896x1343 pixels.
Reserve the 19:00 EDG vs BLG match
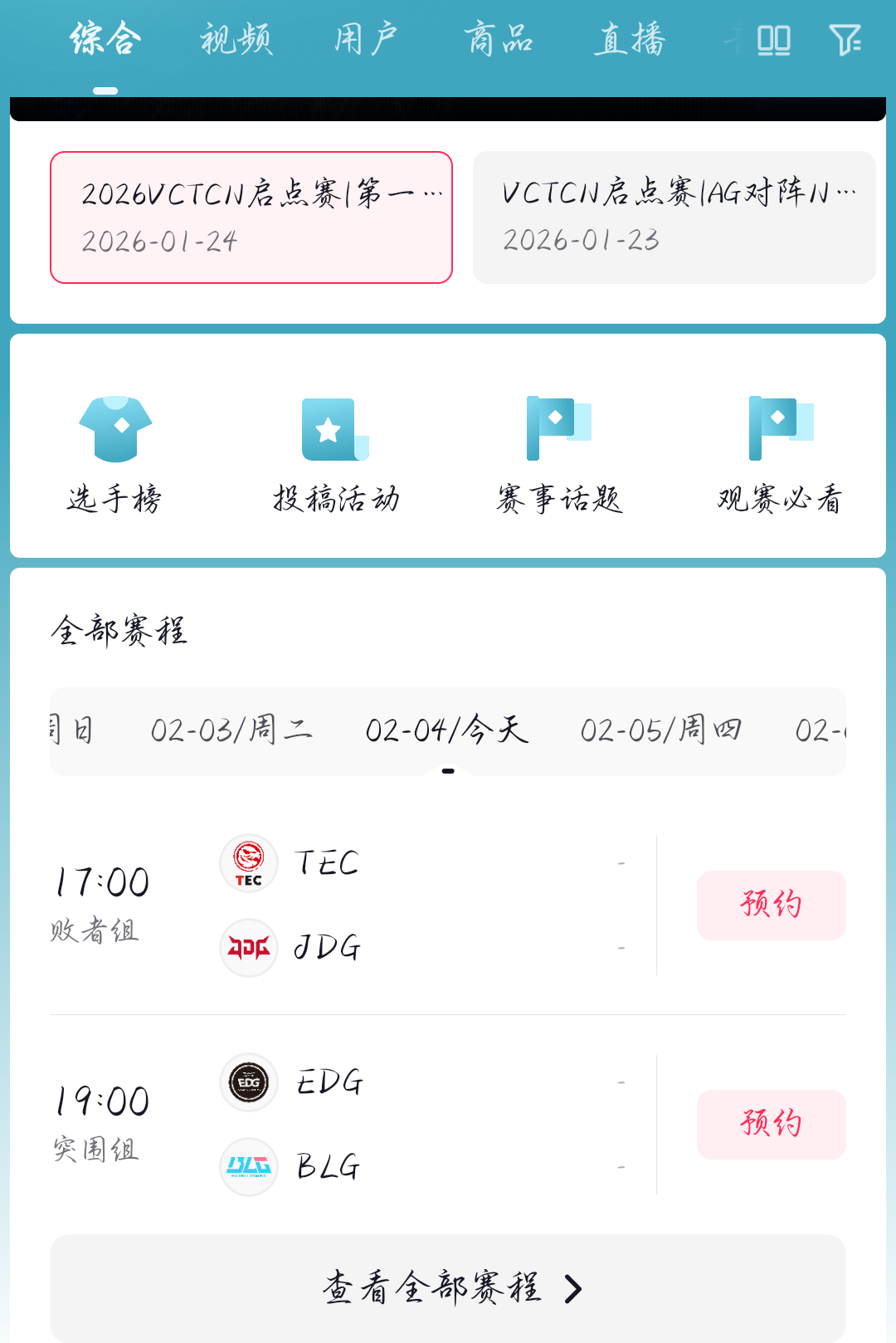(x=771, y=1124)
